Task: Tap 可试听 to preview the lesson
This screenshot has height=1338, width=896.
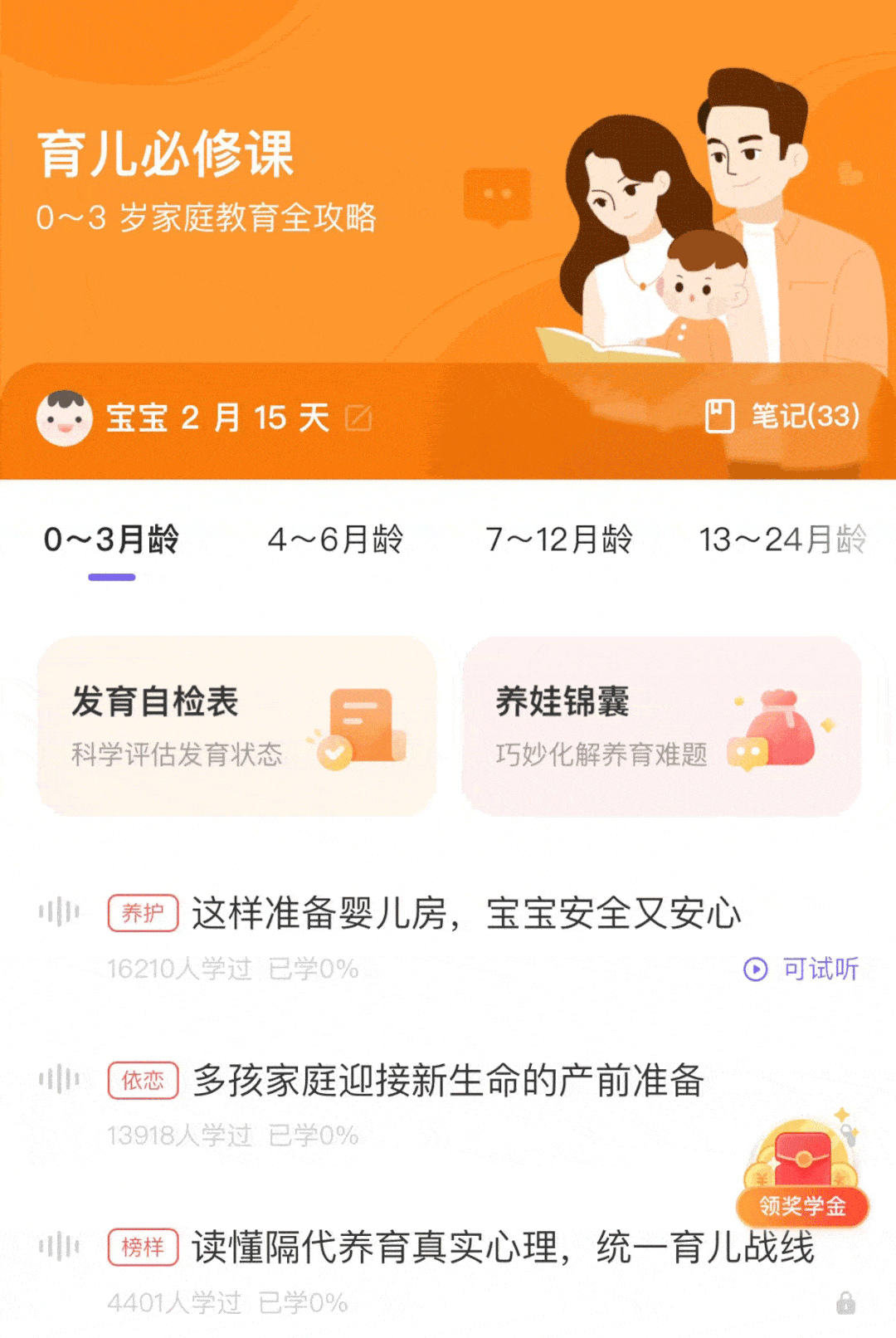Action: tap(801, 969)
